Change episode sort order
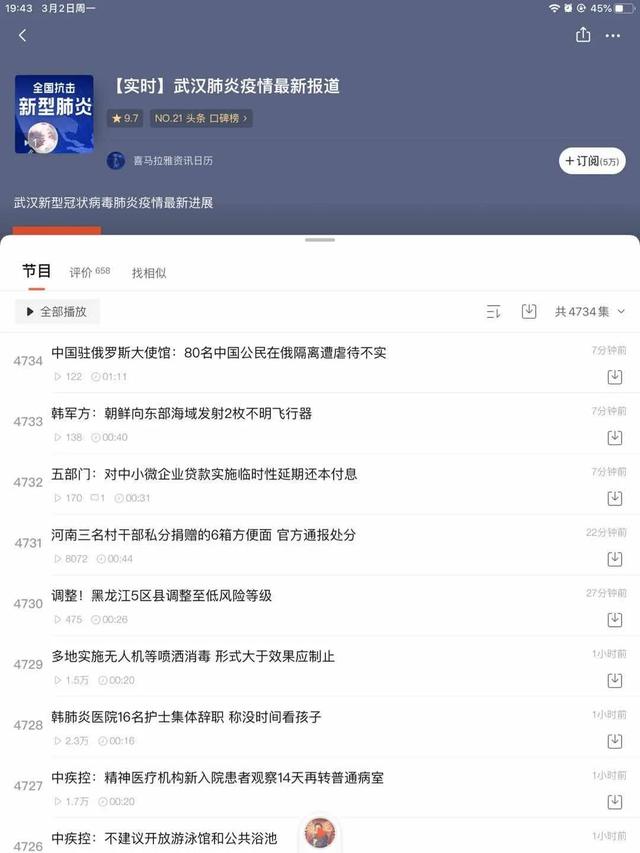This screenshot has height=853, width=640. coord(493,312)
